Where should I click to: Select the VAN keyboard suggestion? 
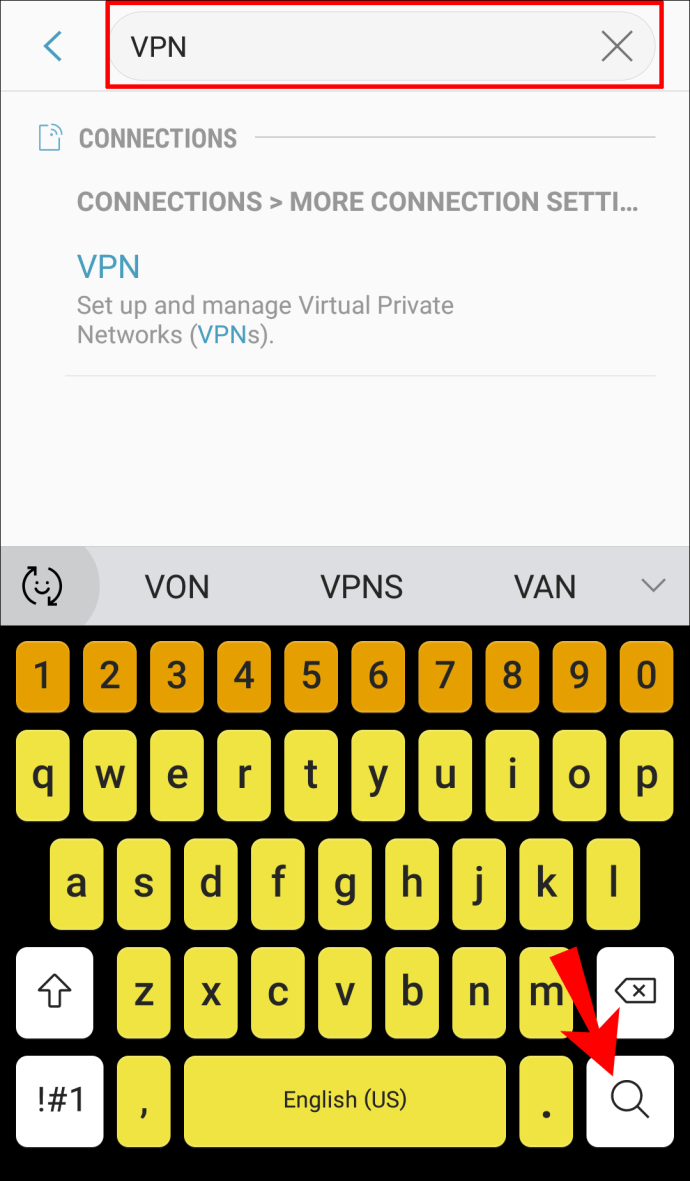coord(545,586)
